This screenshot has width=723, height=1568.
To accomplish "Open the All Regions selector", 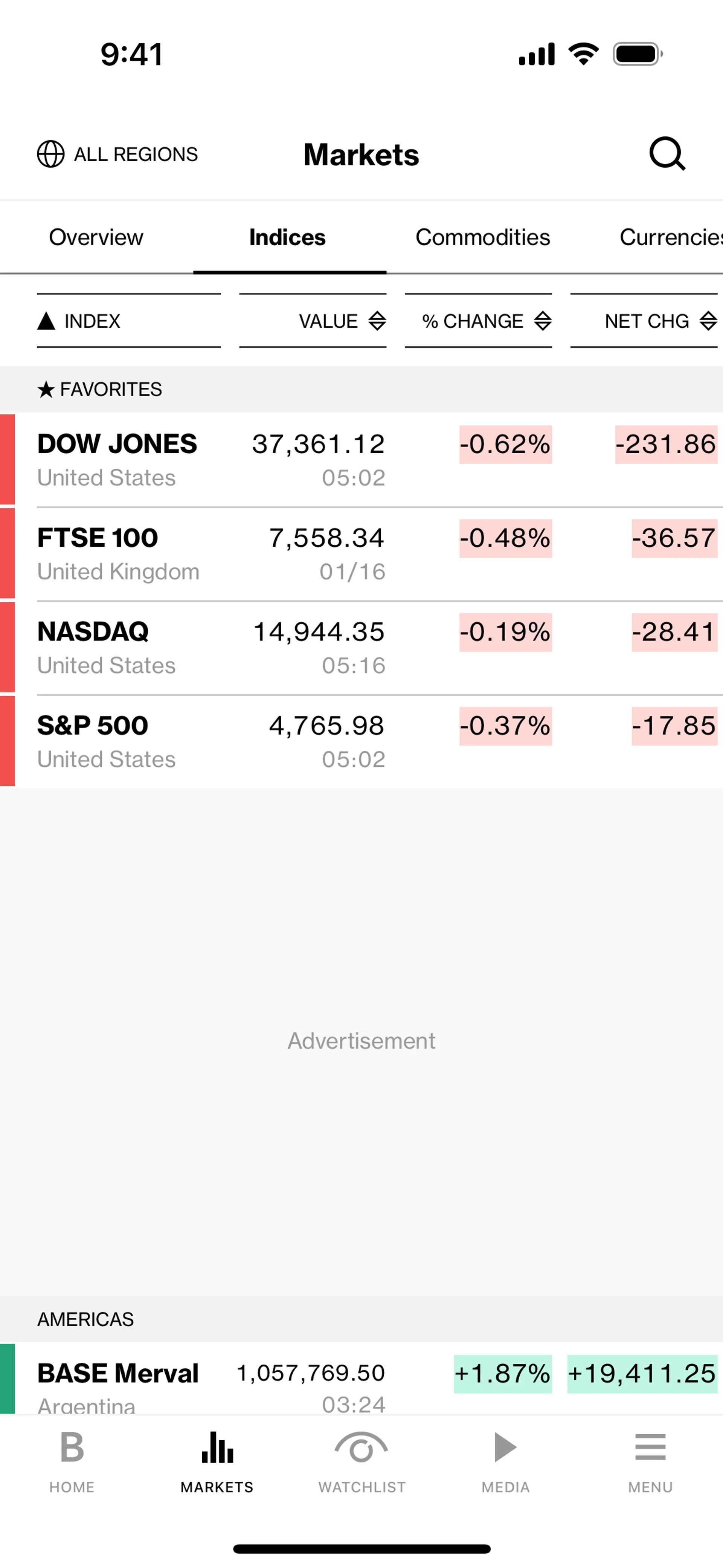I will point(117,154).
